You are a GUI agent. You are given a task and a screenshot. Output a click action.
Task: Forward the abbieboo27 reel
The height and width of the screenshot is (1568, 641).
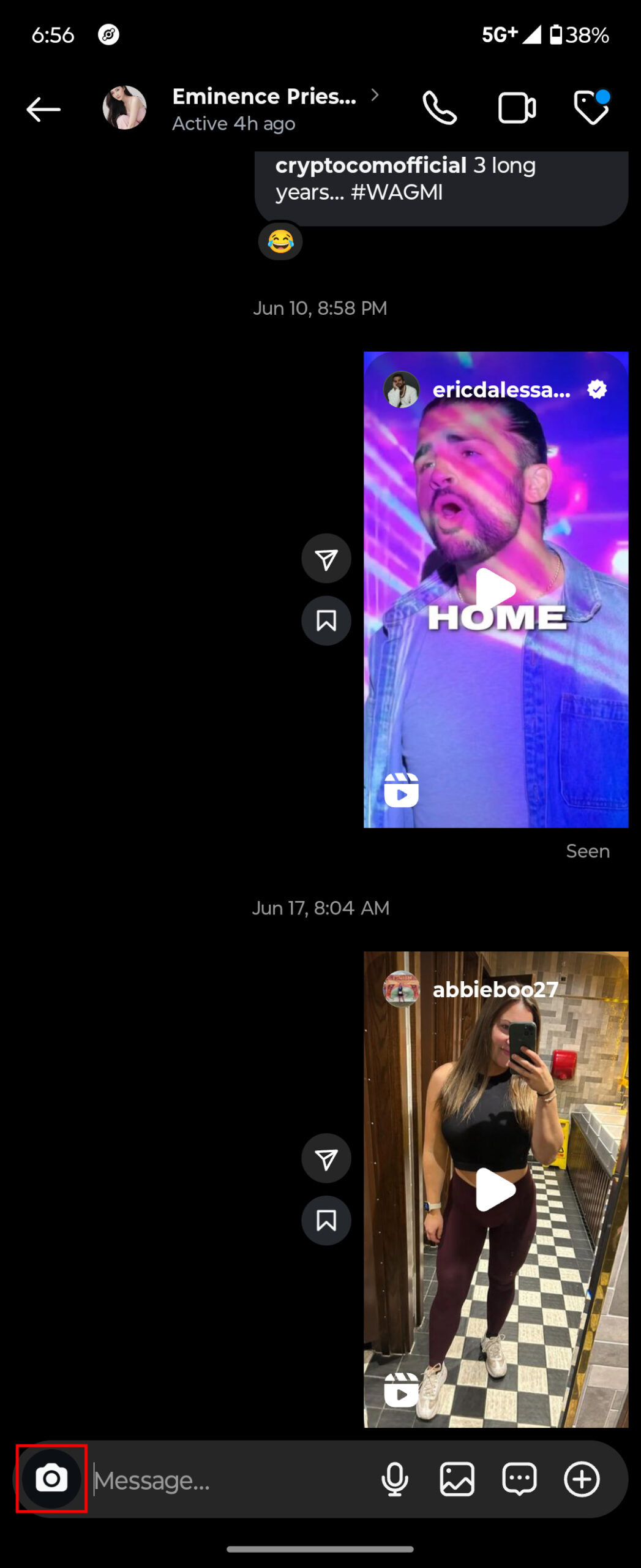(x=326, y=1158)
